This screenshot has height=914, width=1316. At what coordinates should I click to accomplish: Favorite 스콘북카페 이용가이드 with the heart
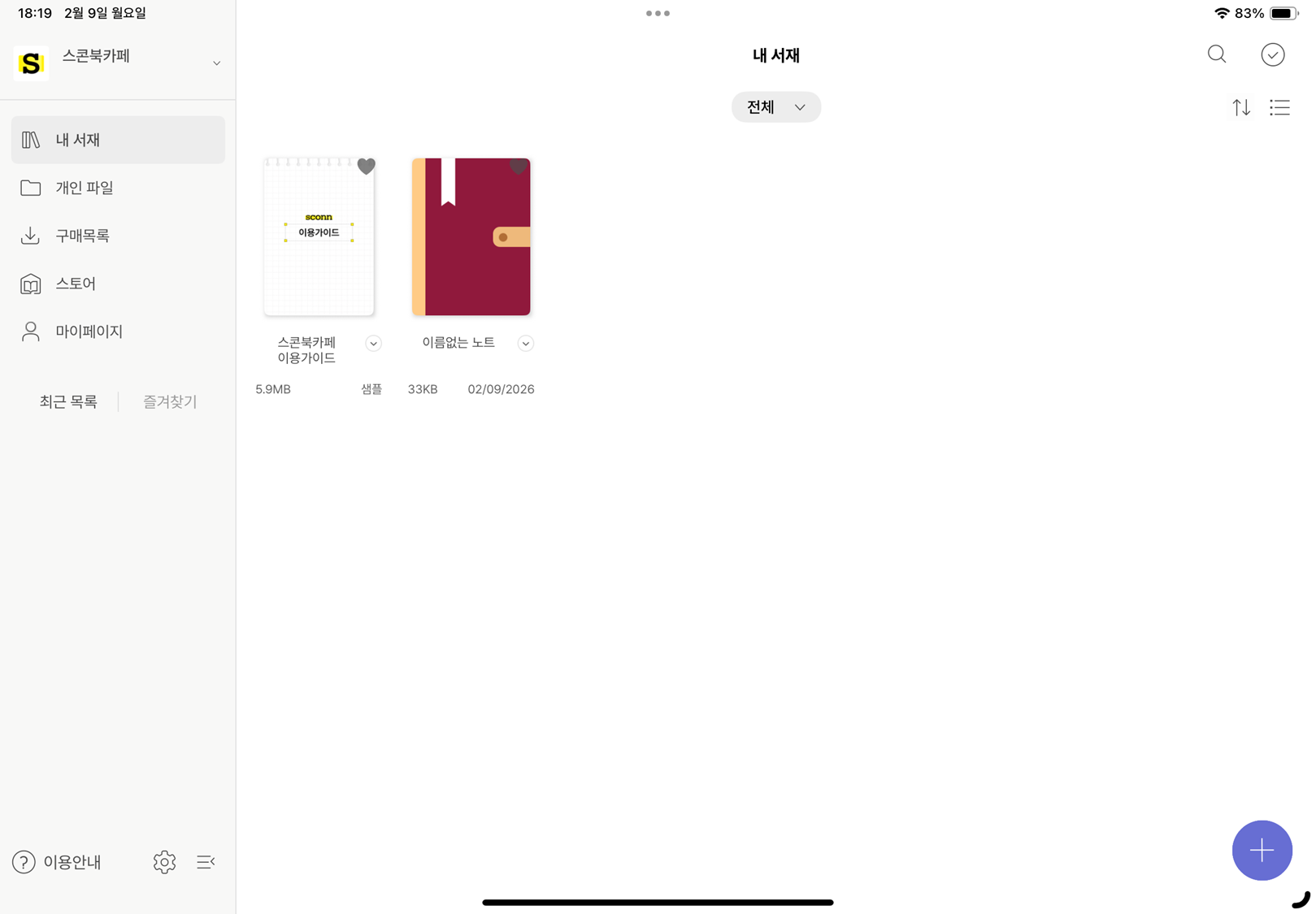tap(366, 167)
